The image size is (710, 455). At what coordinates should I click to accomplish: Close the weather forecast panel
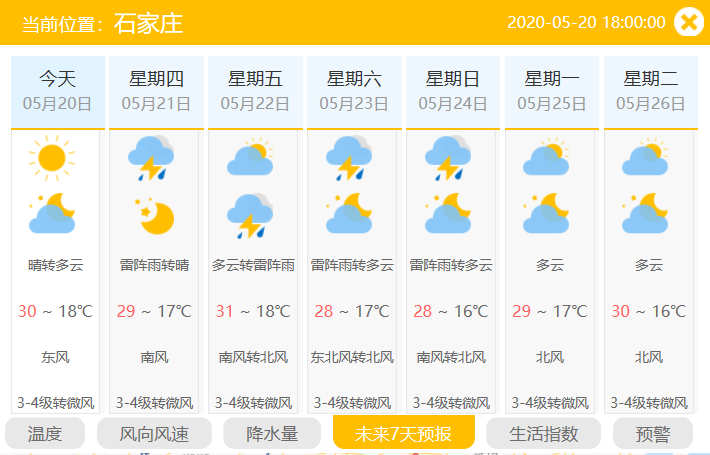689,22
